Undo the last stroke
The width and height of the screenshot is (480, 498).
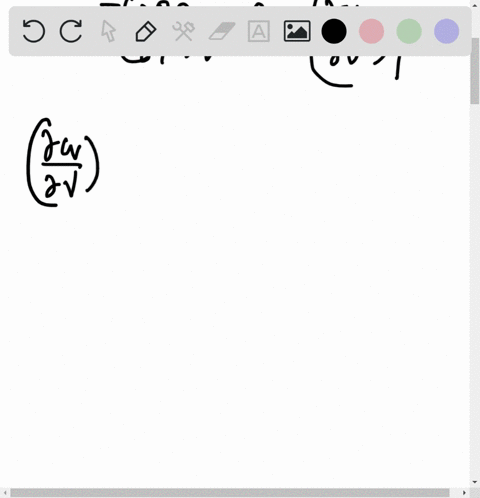33,31
